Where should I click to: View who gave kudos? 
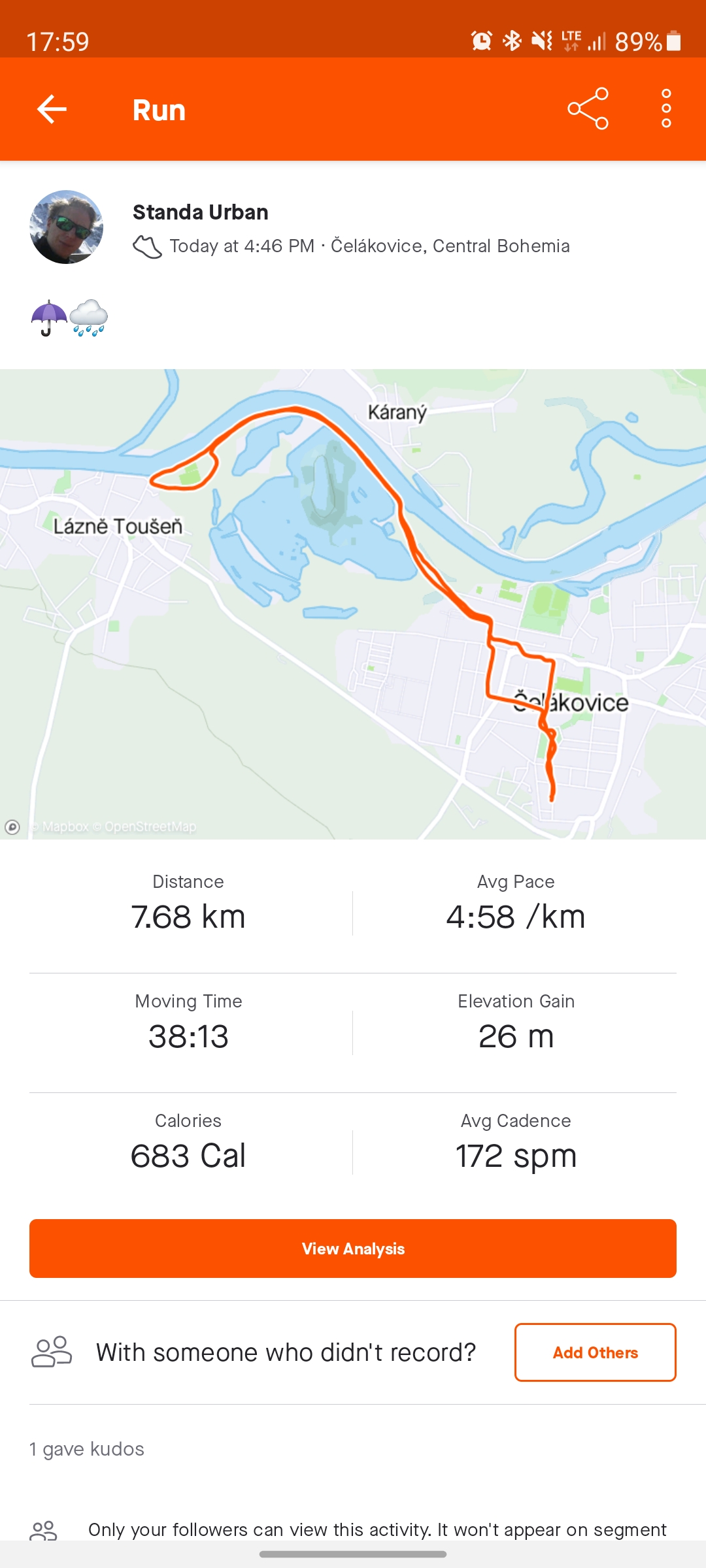pyautogui.click(x=87, y=1449)
